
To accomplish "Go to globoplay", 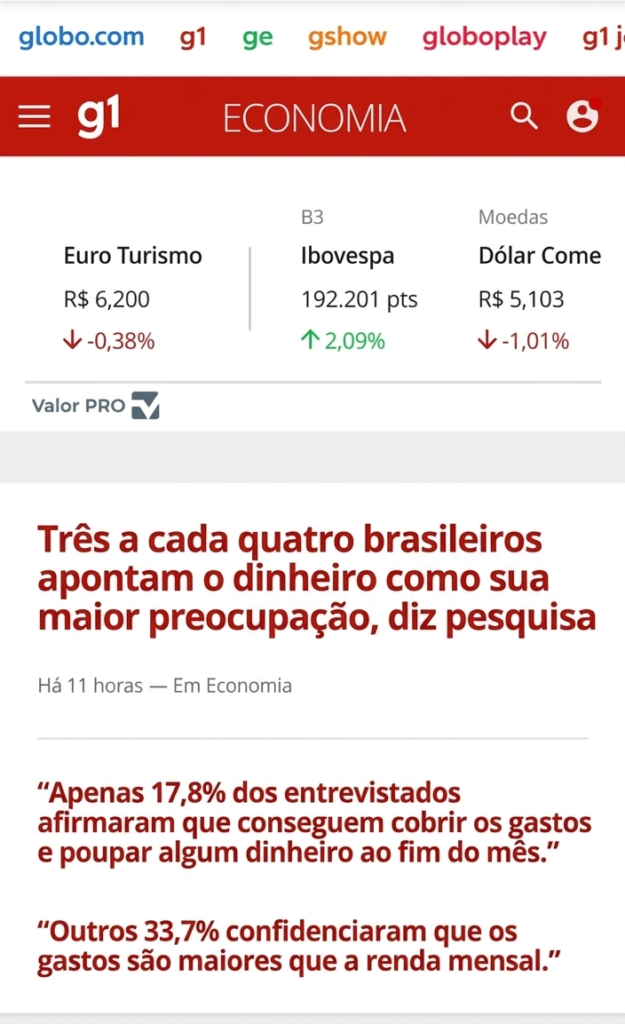I will [484, 38].
